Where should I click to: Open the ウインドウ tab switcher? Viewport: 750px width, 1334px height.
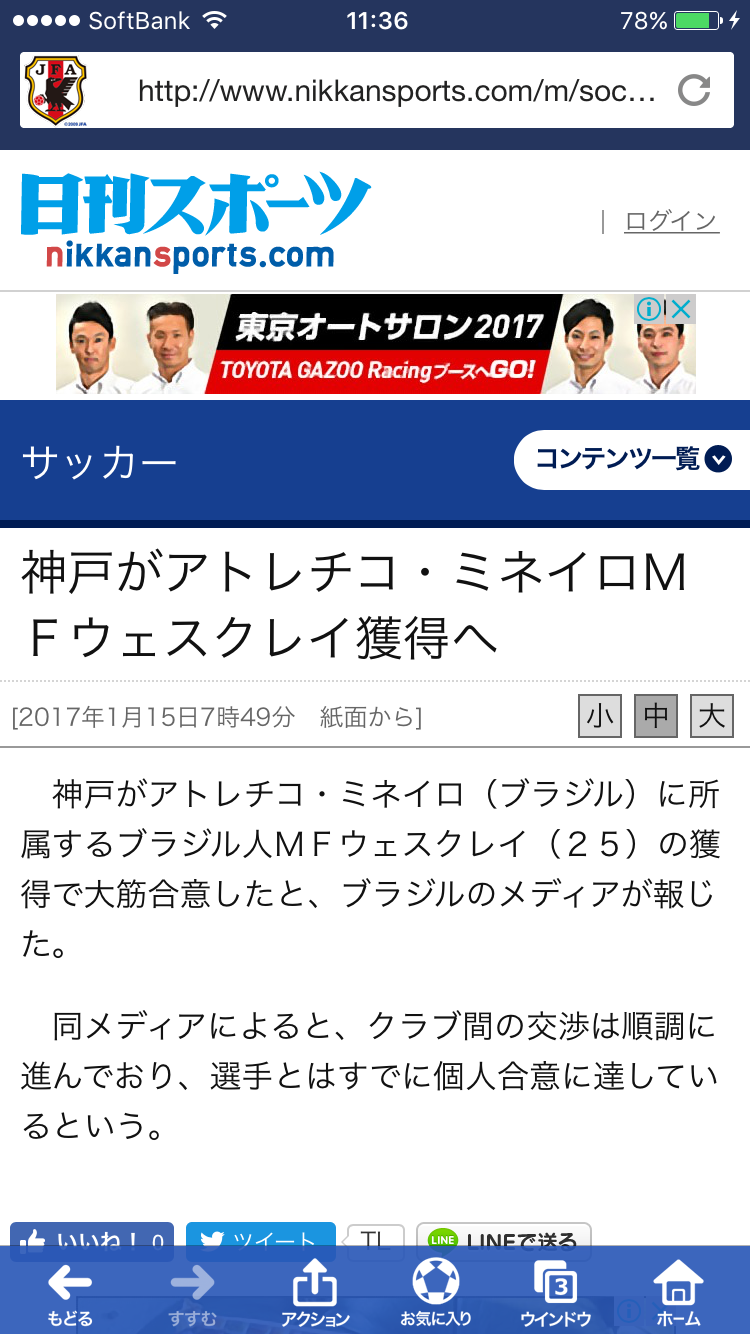coord(556,1293)
